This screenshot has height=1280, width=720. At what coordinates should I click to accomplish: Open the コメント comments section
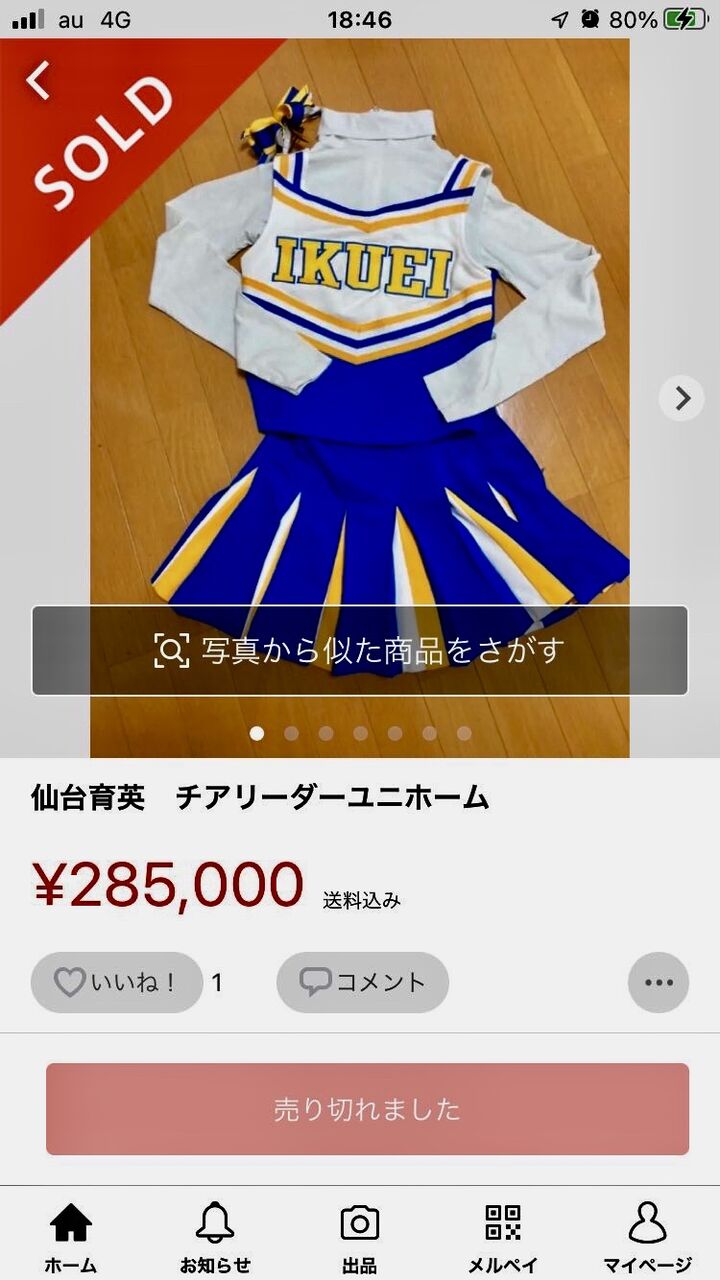click(361, 983)
